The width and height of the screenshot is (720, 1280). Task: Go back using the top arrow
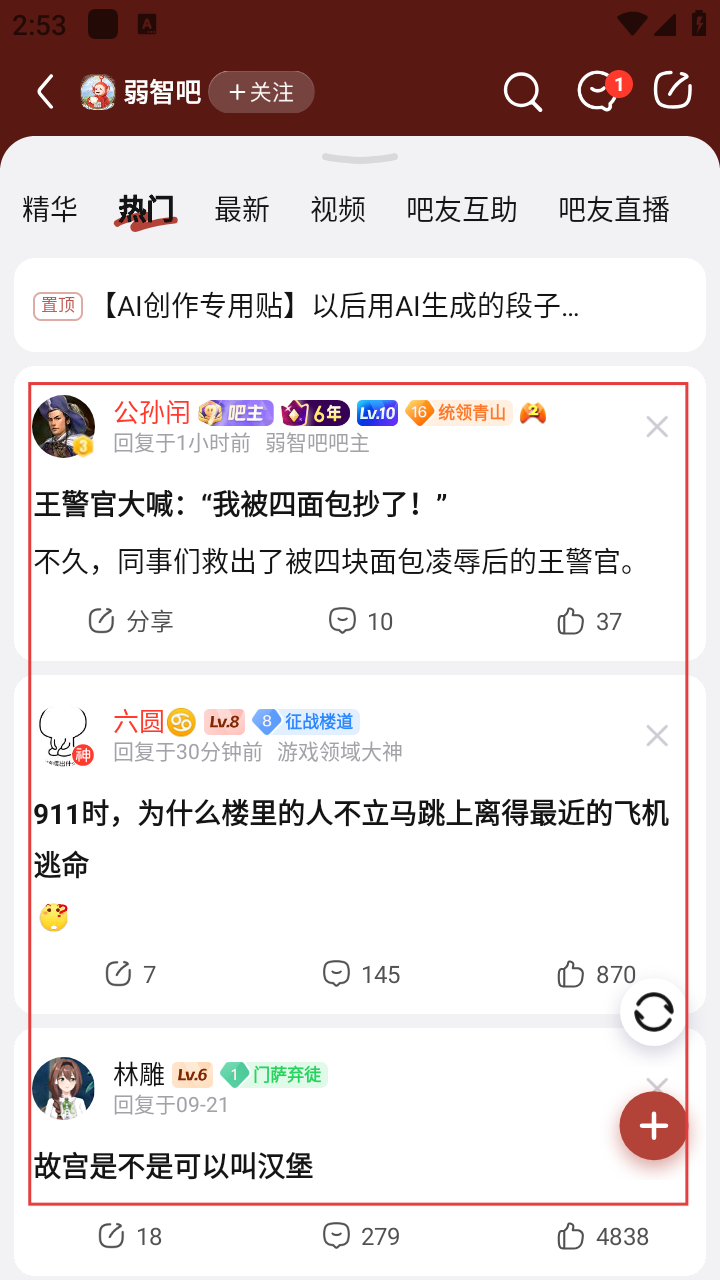(x=45, y=92)
